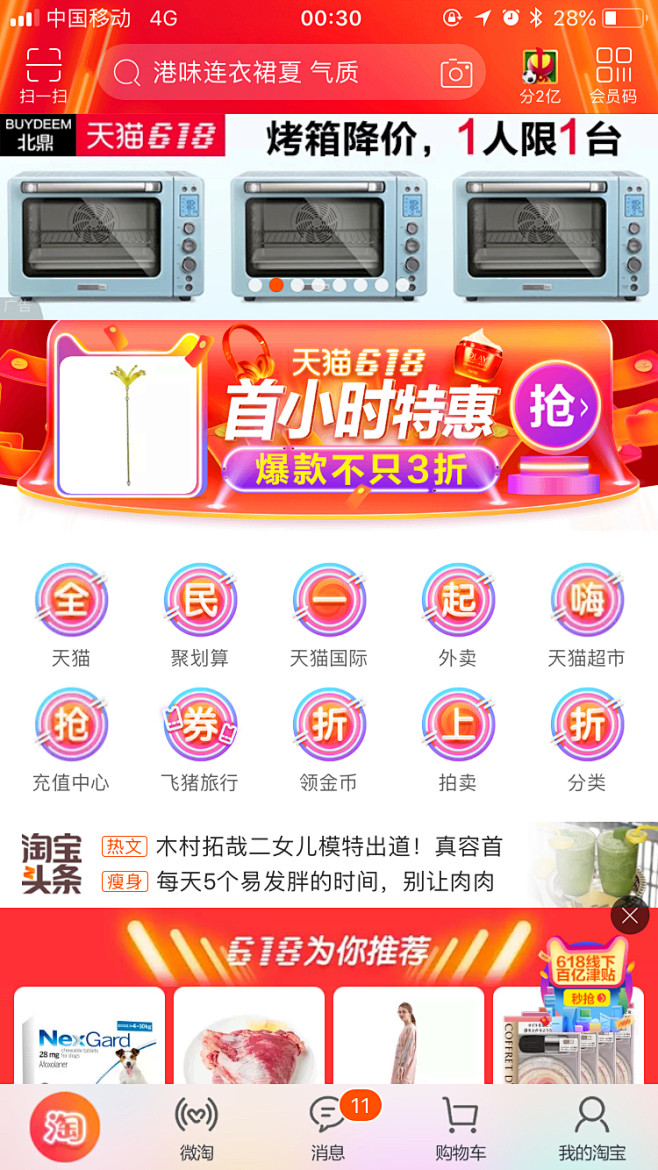The width and height of the screenshot is (658, 1170).
Task: Open 领金币
Action: coord(329,738)
